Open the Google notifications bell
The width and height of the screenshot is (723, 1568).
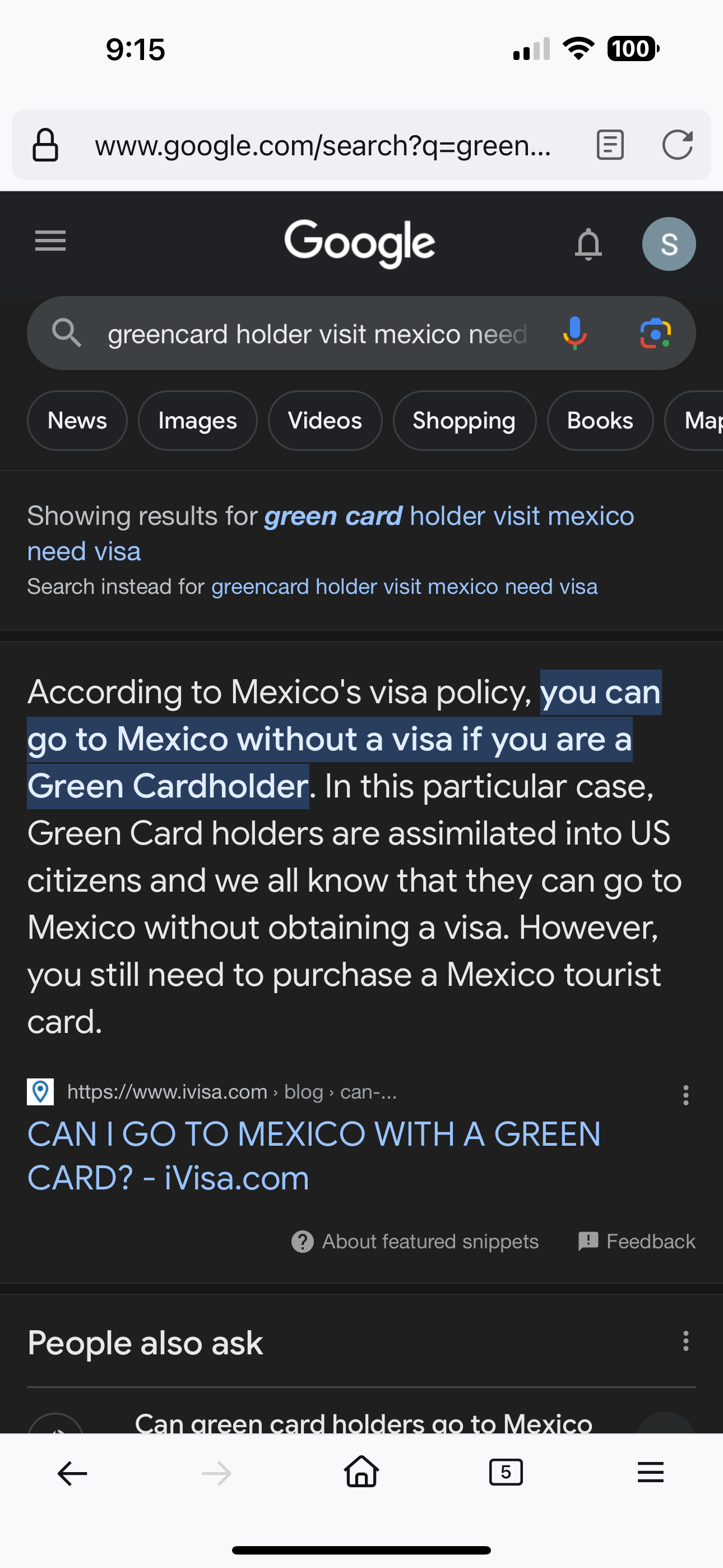pos(588,244)
